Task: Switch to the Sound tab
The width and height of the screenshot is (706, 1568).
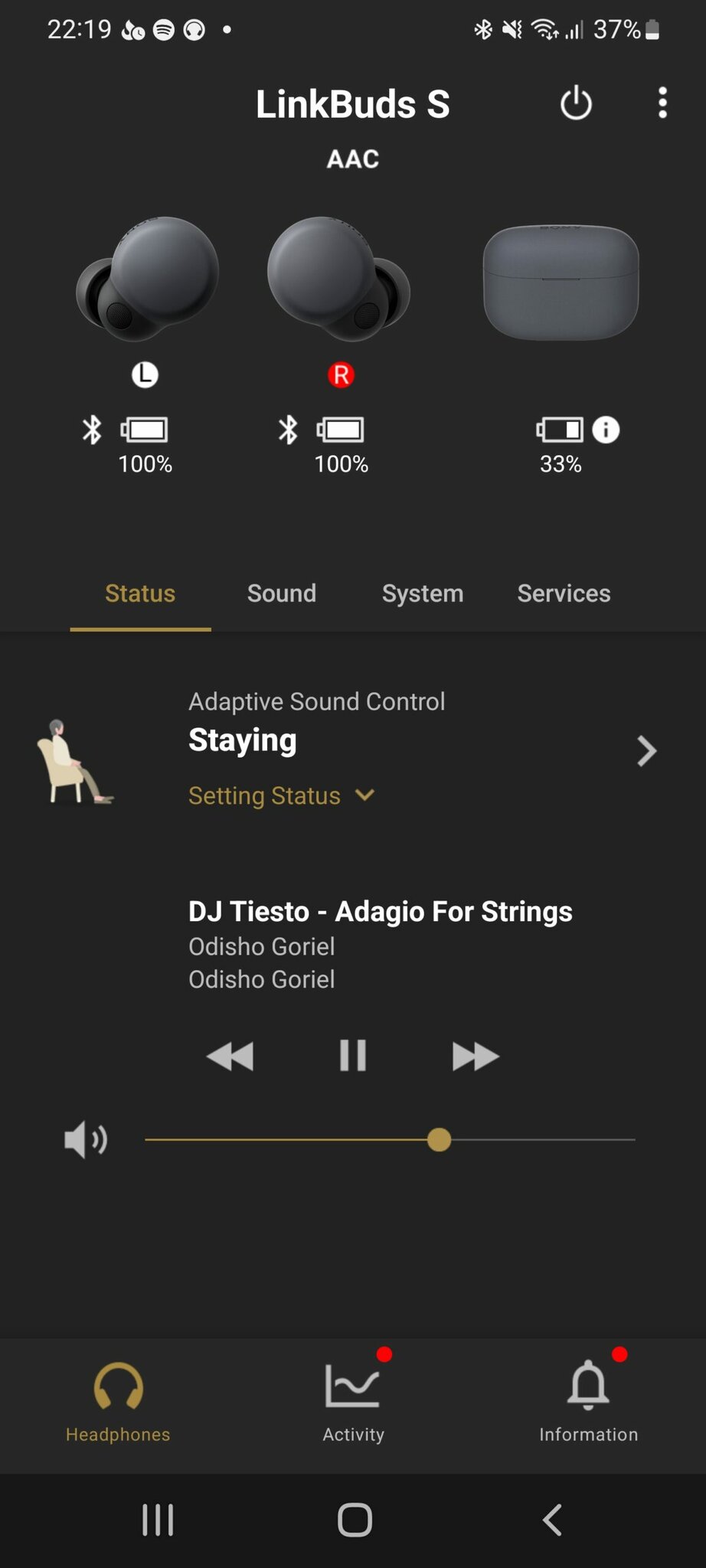Action: coord(281,593)
